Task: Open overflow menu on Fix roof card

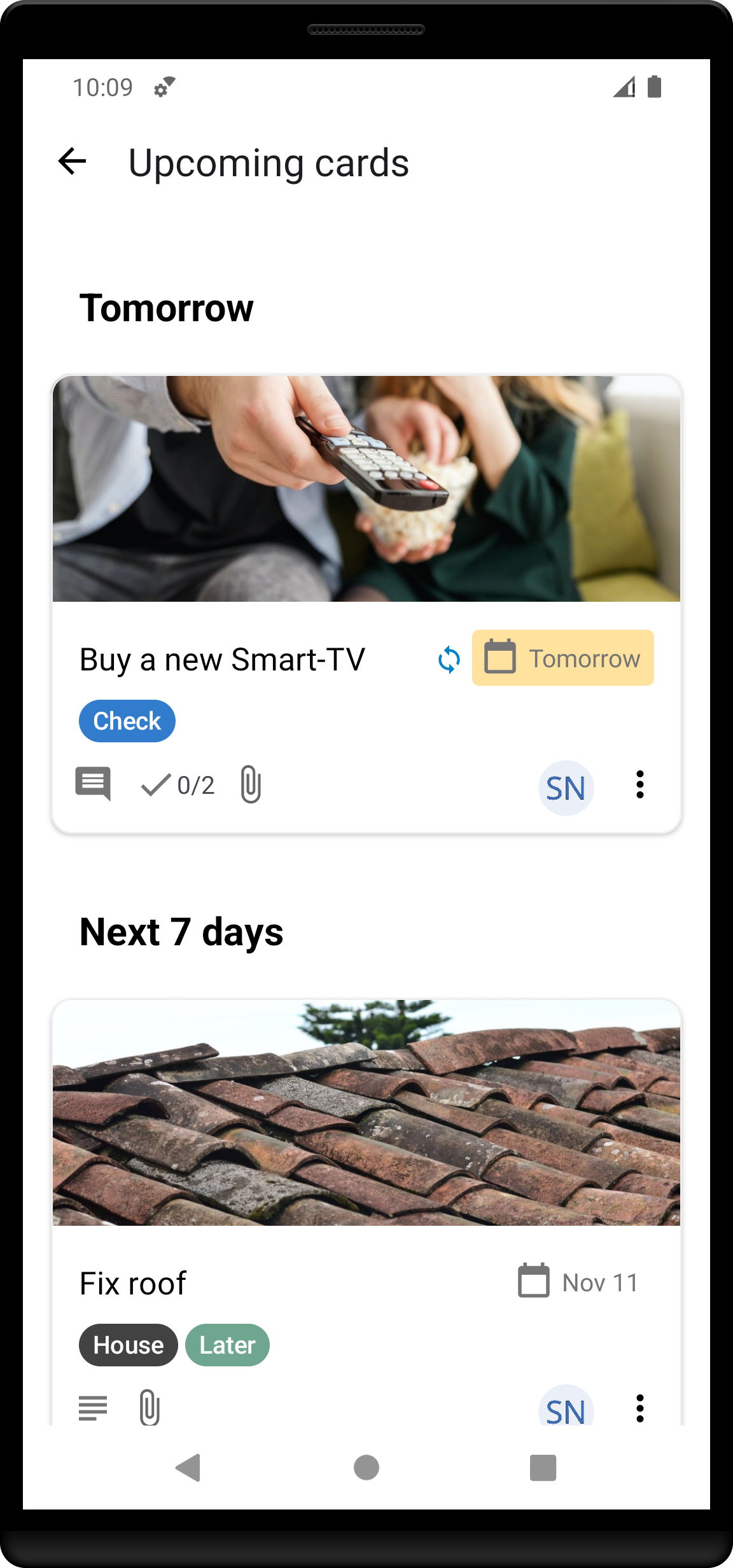Action: pyautogui.click(x=639, y=1408)
